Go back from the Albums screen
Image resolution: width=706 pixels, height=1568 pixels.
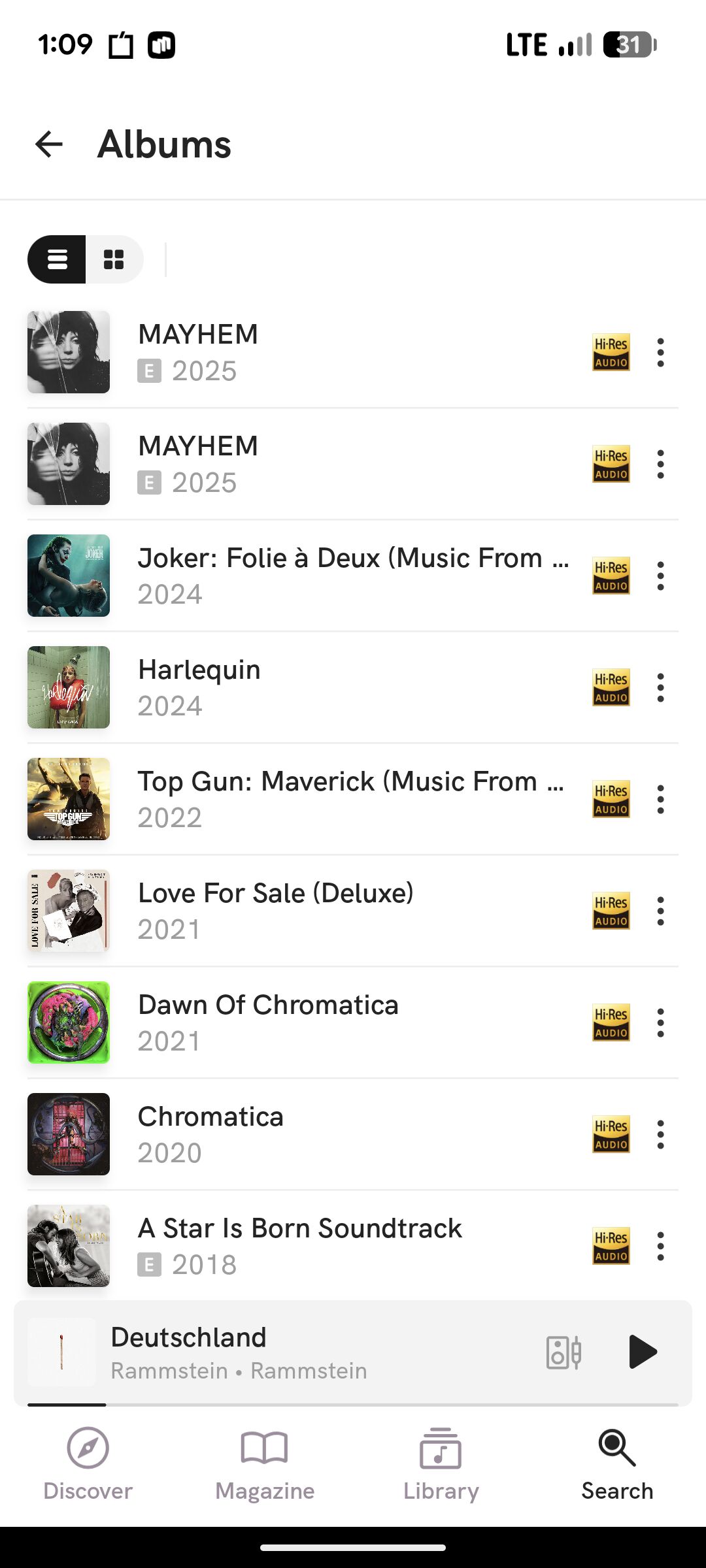click(49, 144)
